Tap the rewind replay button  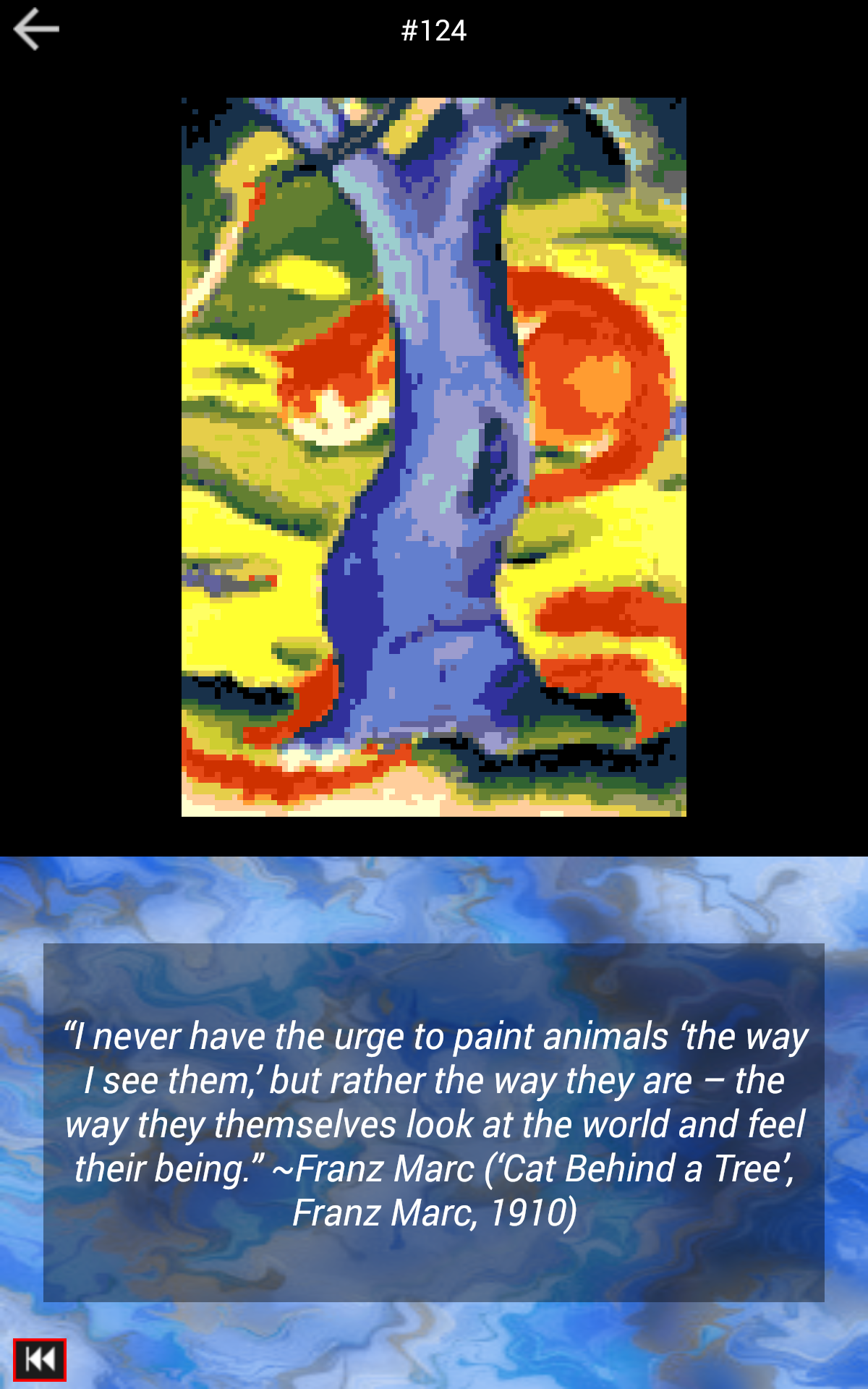[40, 1360]
